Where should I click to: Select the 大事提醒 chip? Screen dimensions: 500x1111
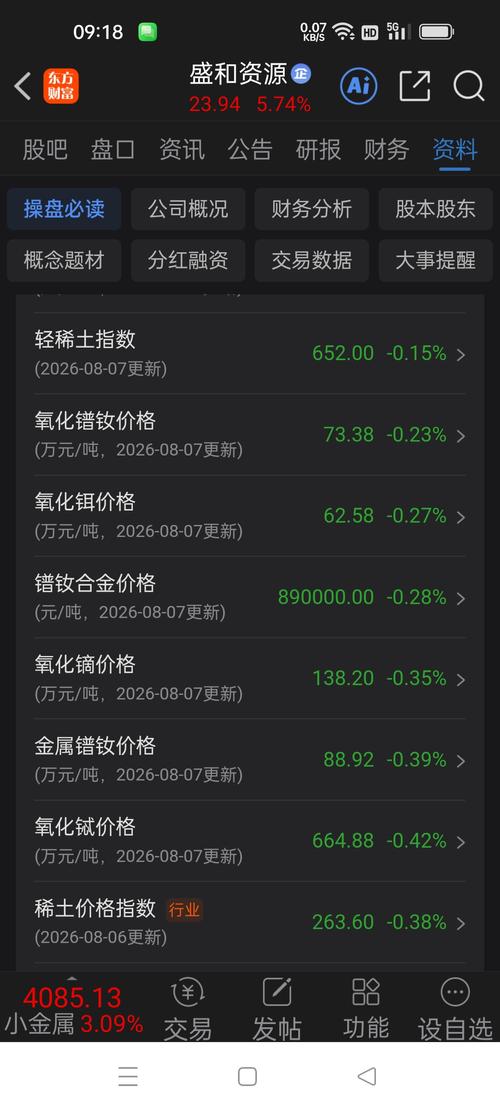click(x=436, y=260)
